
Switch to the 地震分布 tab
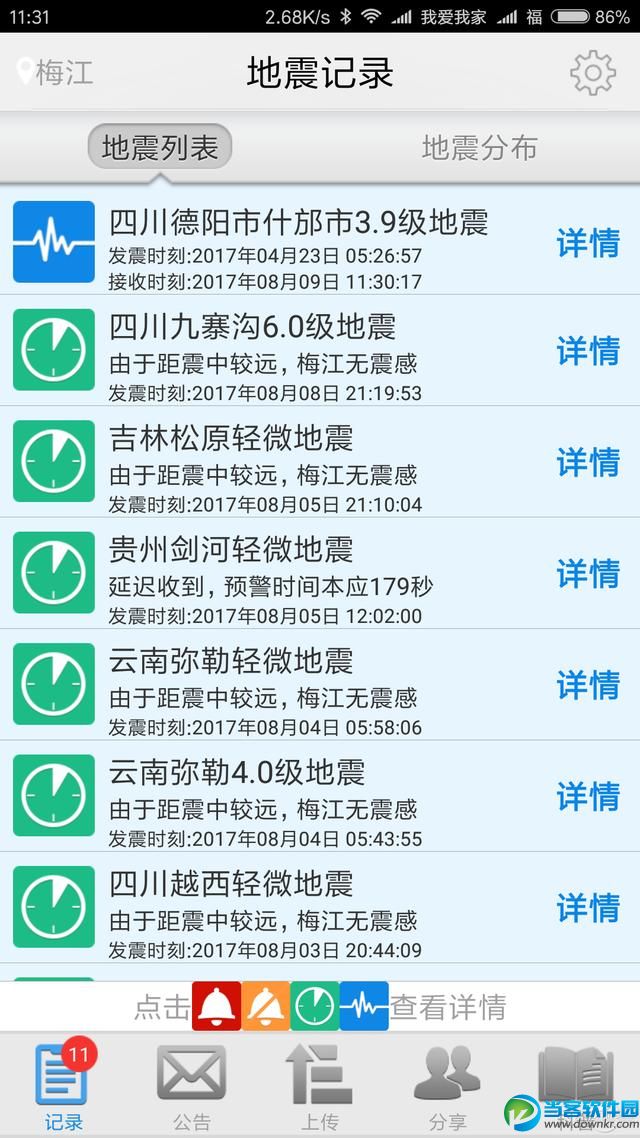click(x=479, y=148)
